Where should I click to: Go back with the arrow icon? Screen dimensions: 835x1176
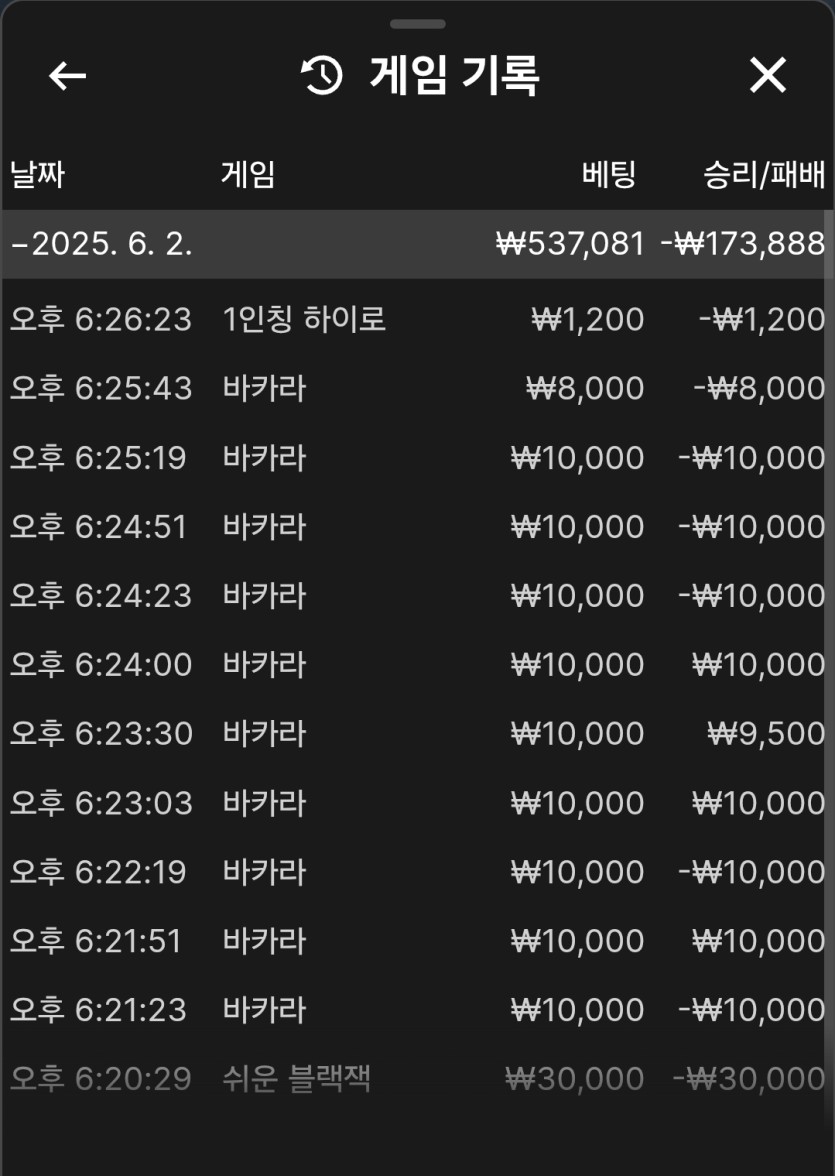tap(67, 76)
